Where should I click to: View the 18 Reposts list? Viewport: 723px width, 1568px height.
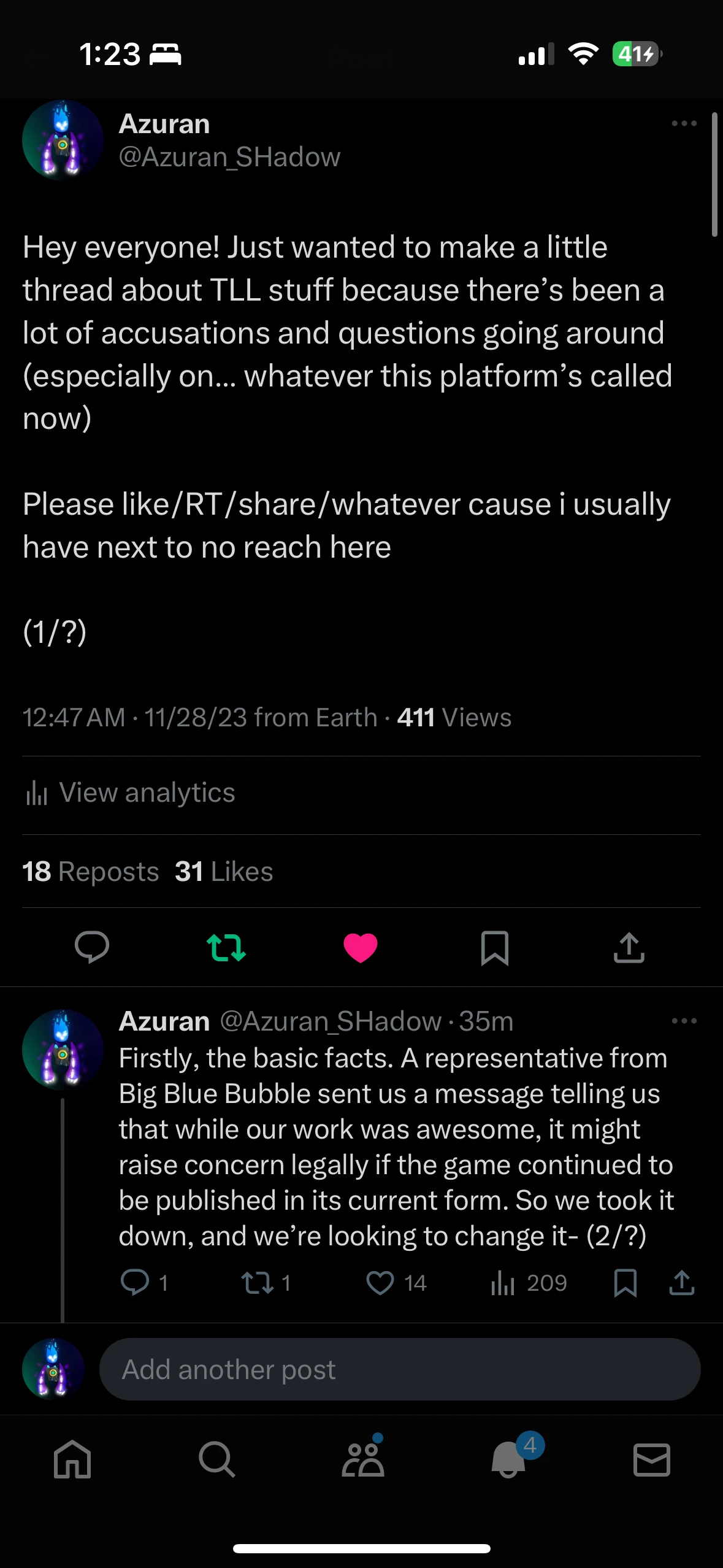pos(91,872)
